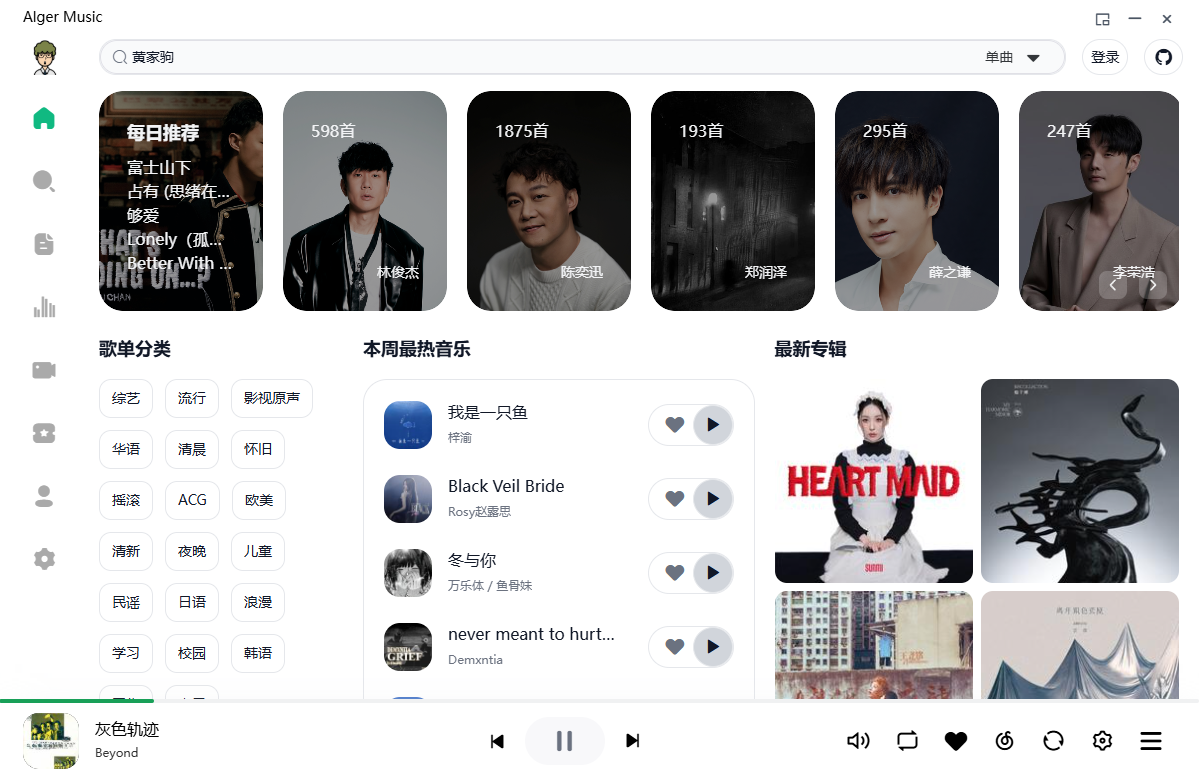Open the play queue list icon

(1151, 741)
